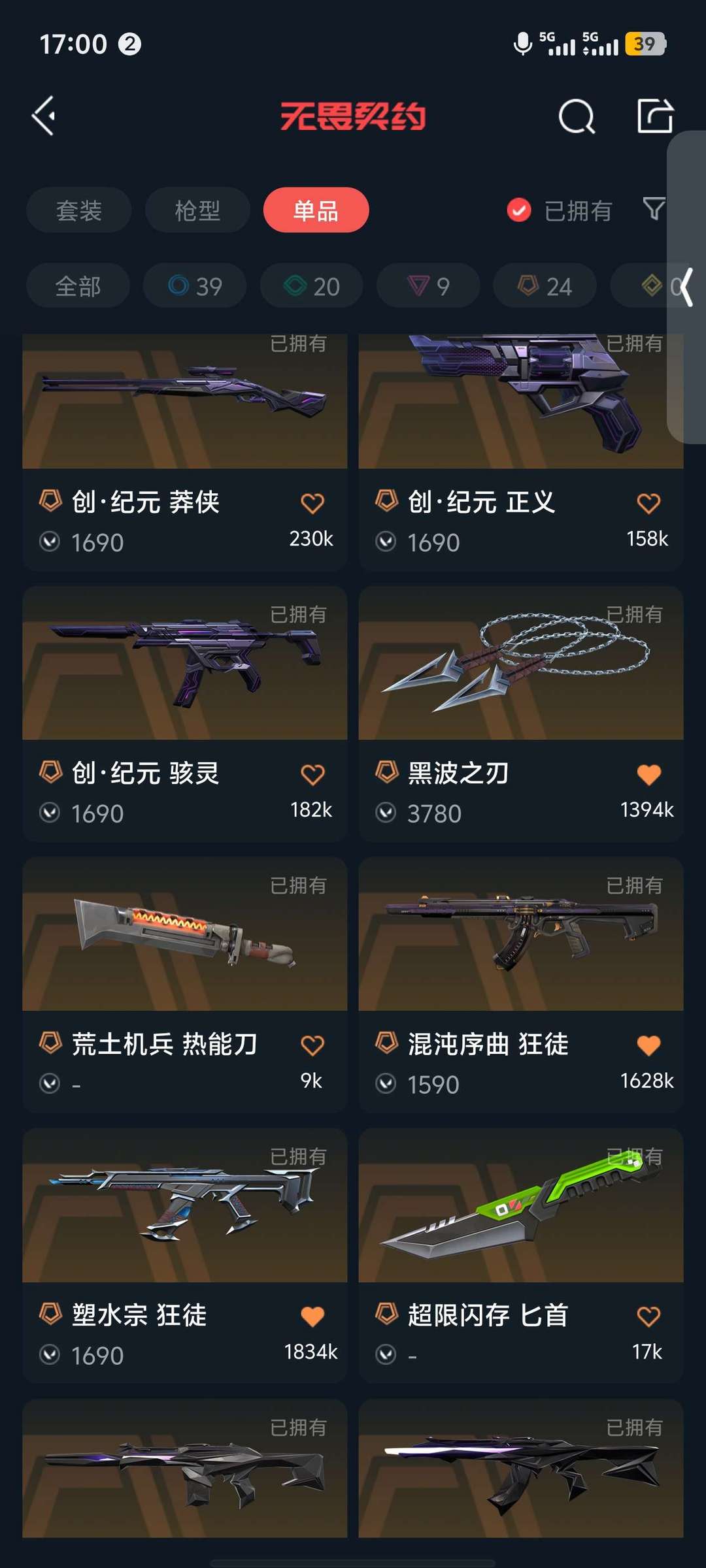The width and height of the screenshot is (706, 1568).
Task: Switch to the 套装 tab
Action: (x=78, y=210)
